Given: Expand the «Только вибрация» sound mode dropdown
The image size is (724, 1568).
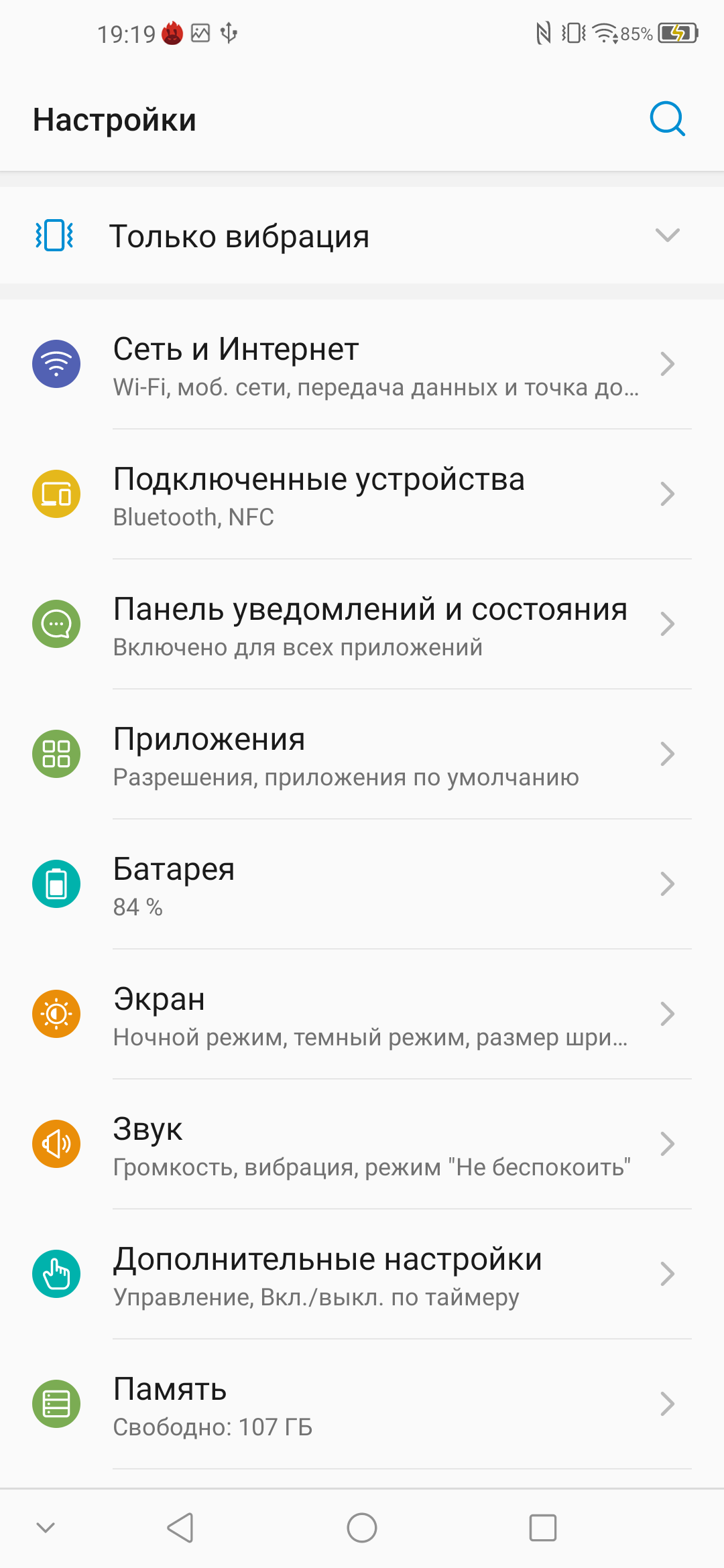Looking at the screenshot, I should click(667, 235).
